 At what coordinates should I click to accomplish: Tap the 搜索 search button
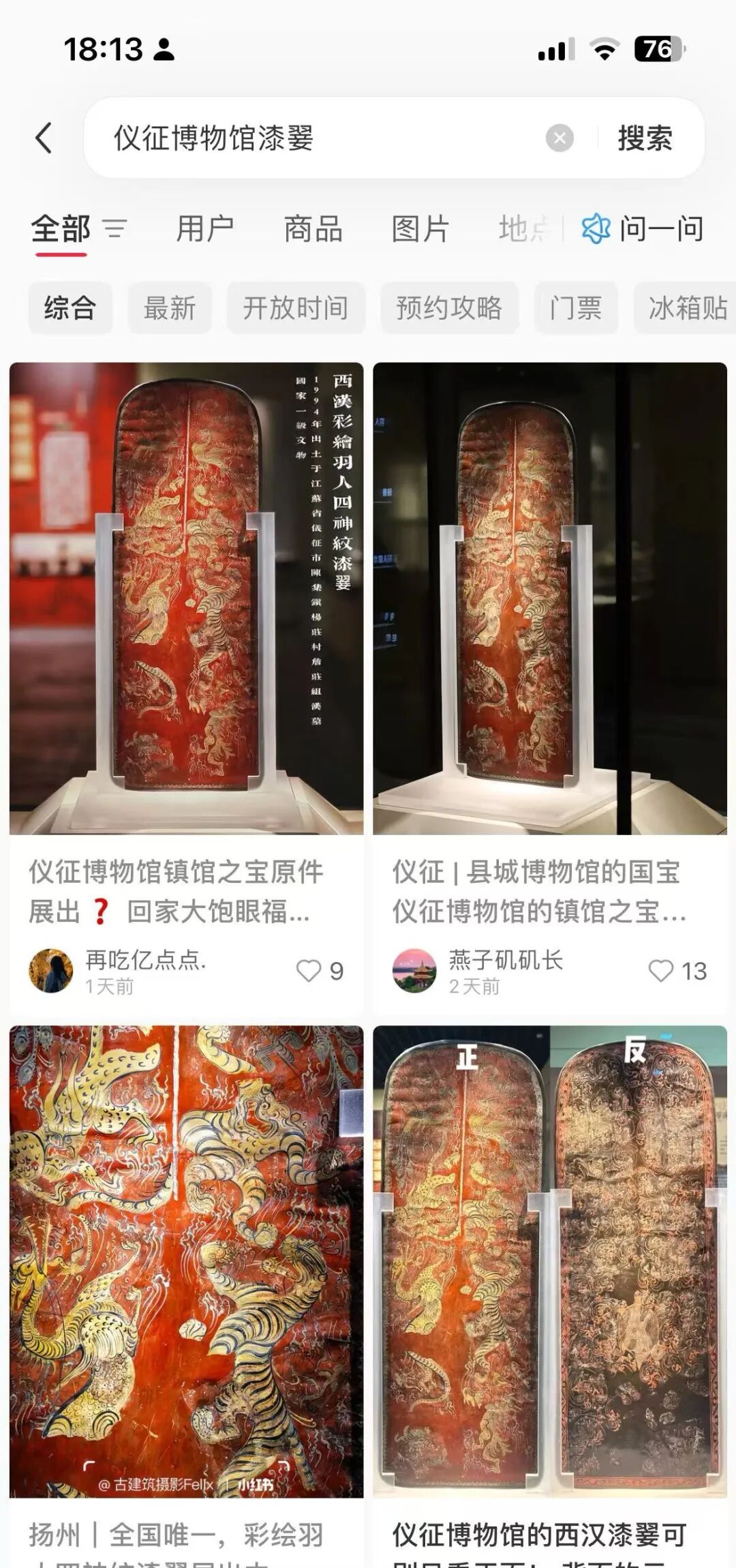click(x=644, y=138)
